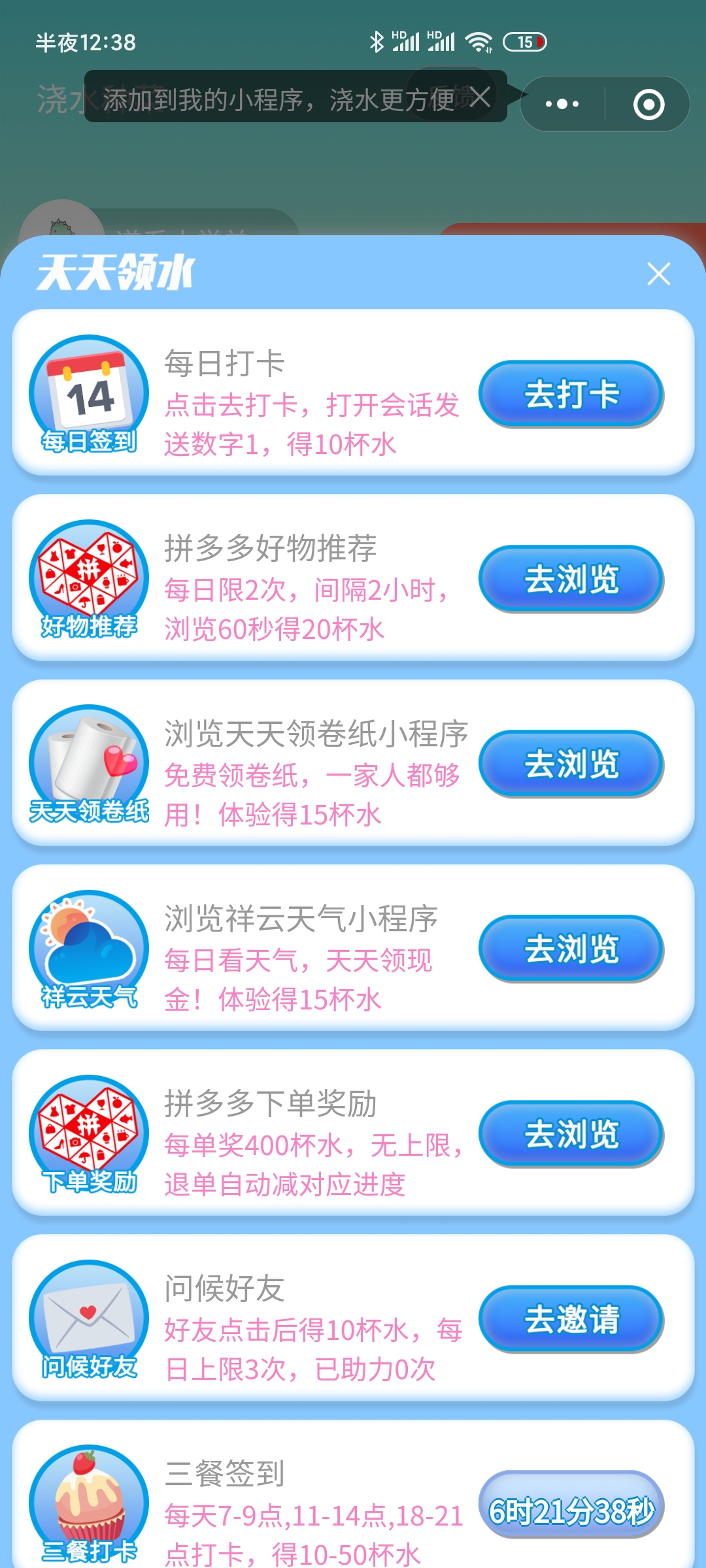Open the mini program three-dot menu
This screenshot has width=706, height=1568.
coord(562,105)
